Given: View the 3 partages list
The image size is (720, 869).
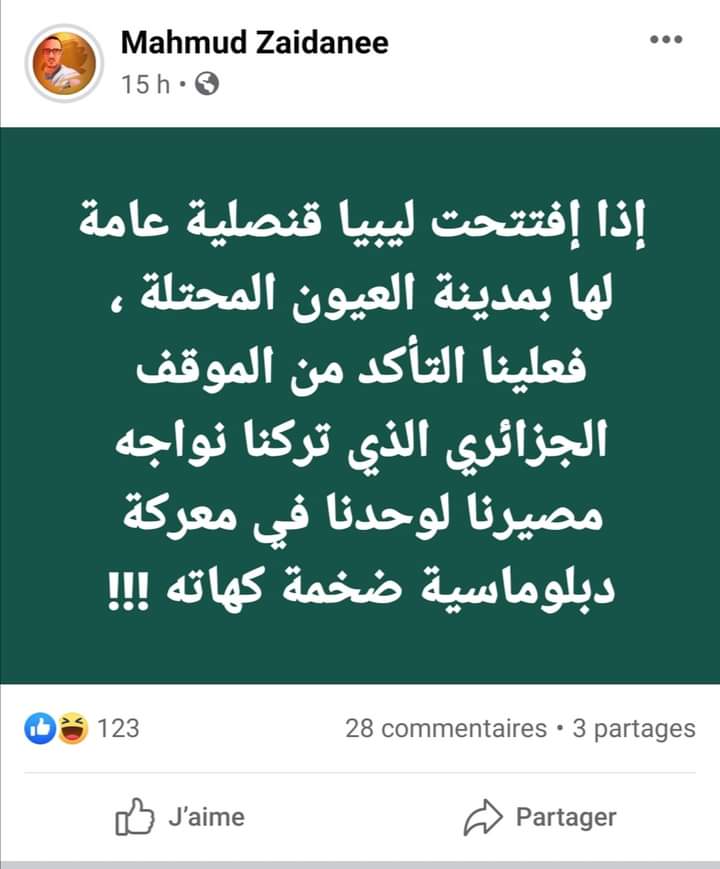Looking at the screenshot, I should pyautogui.click(x=634, y=728).
